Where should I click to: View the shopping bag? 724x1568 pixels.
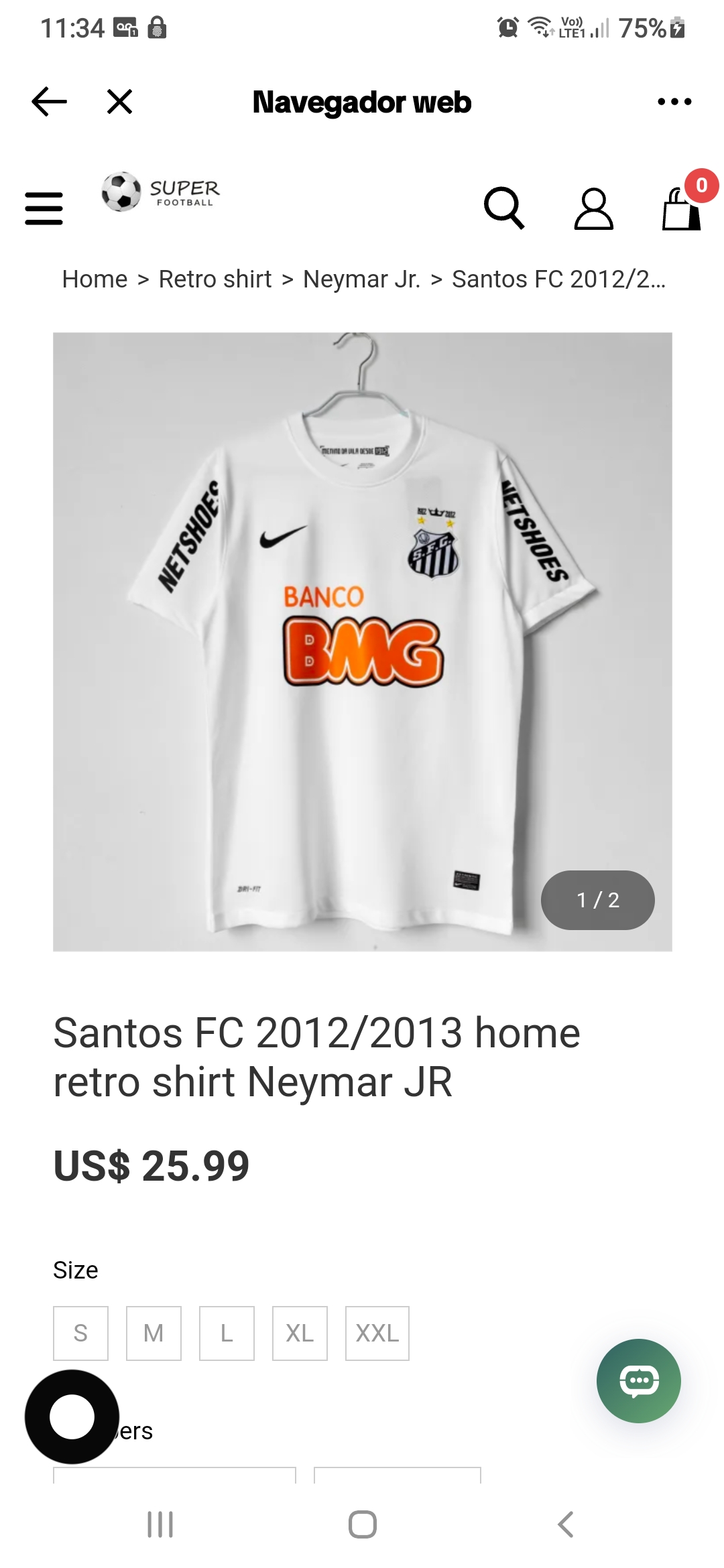pos(682,208)
